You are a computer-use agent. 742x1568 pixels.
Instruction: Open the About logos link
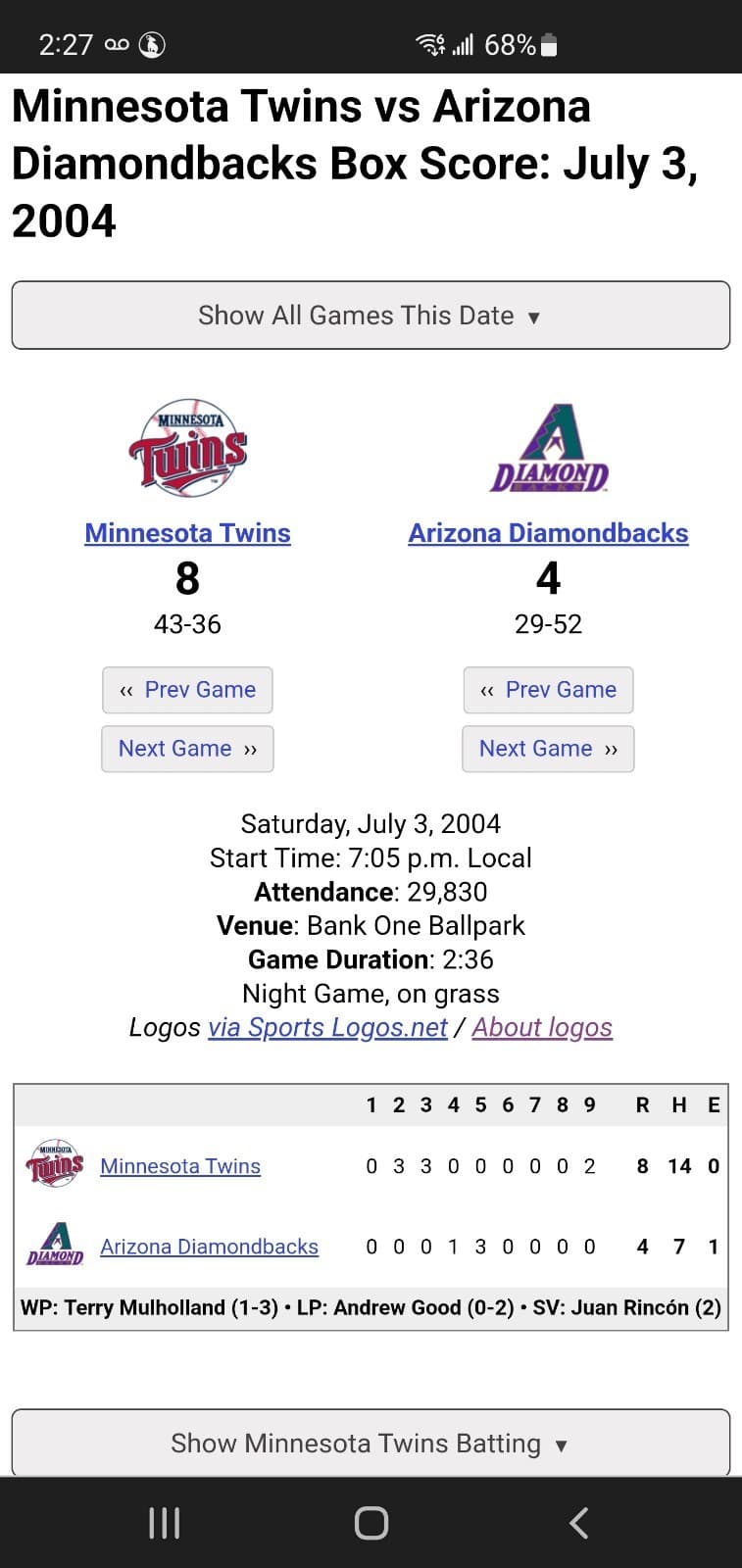tap(542, 1026)
